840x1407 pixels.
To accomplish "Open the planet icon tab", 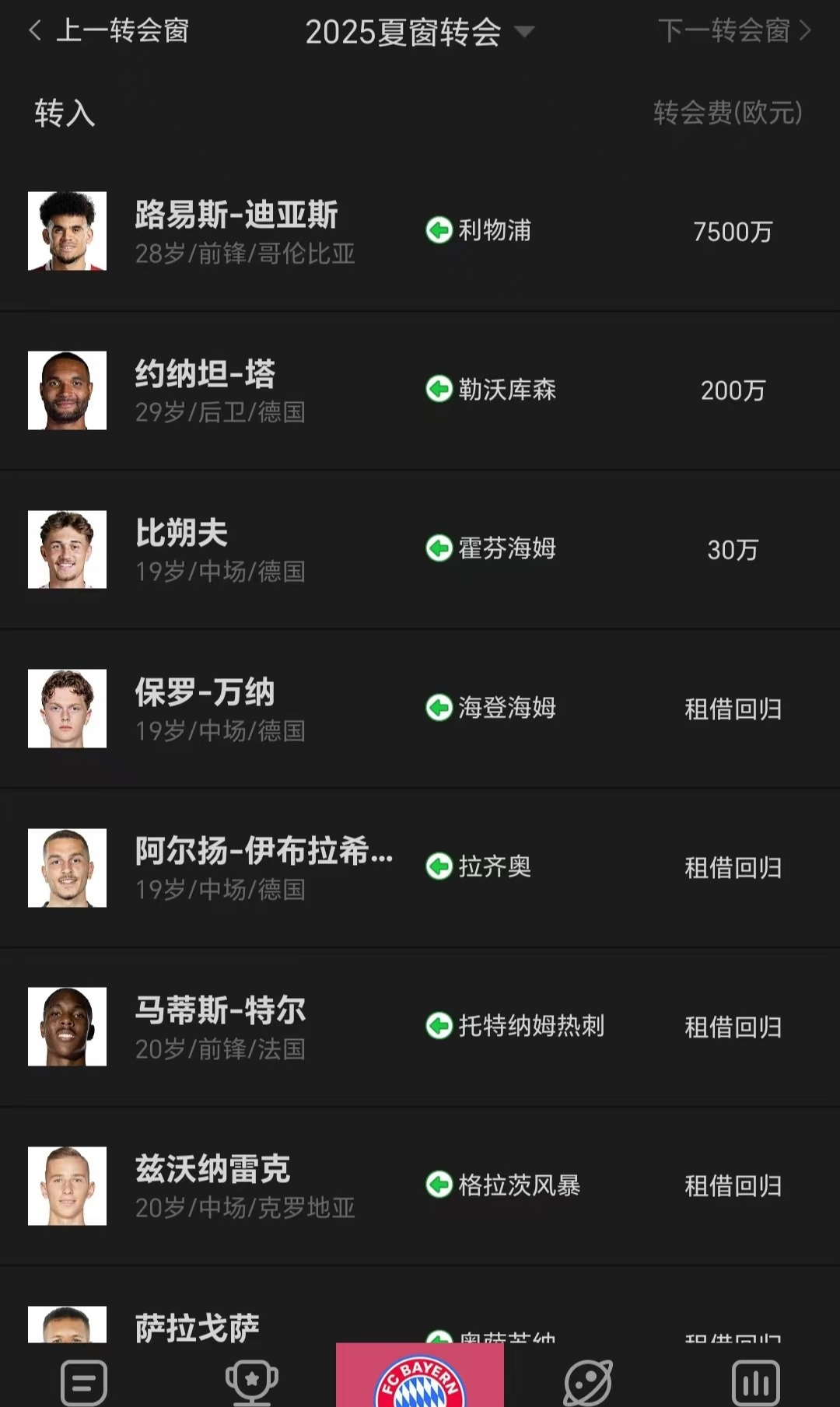I will pyautogui.click(x=588, y=1382).
